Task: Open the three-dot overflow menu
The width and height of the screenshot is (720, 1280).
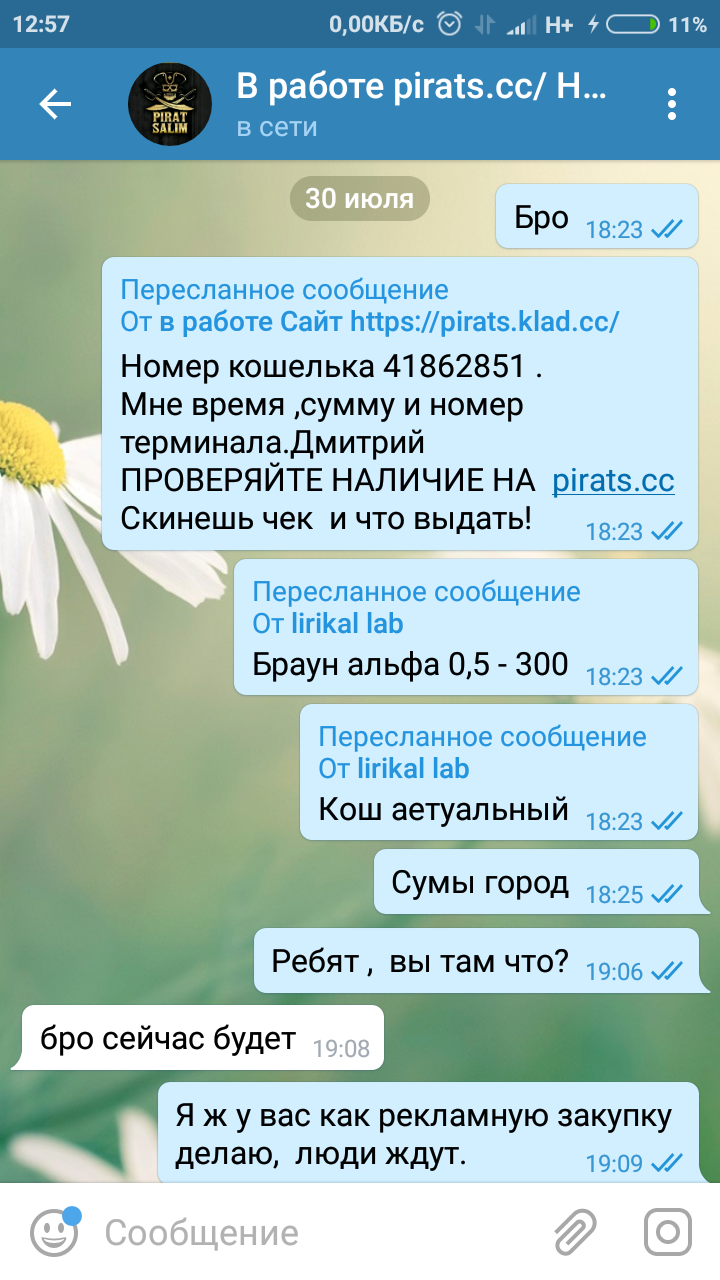Action: (x=672, y=104)
